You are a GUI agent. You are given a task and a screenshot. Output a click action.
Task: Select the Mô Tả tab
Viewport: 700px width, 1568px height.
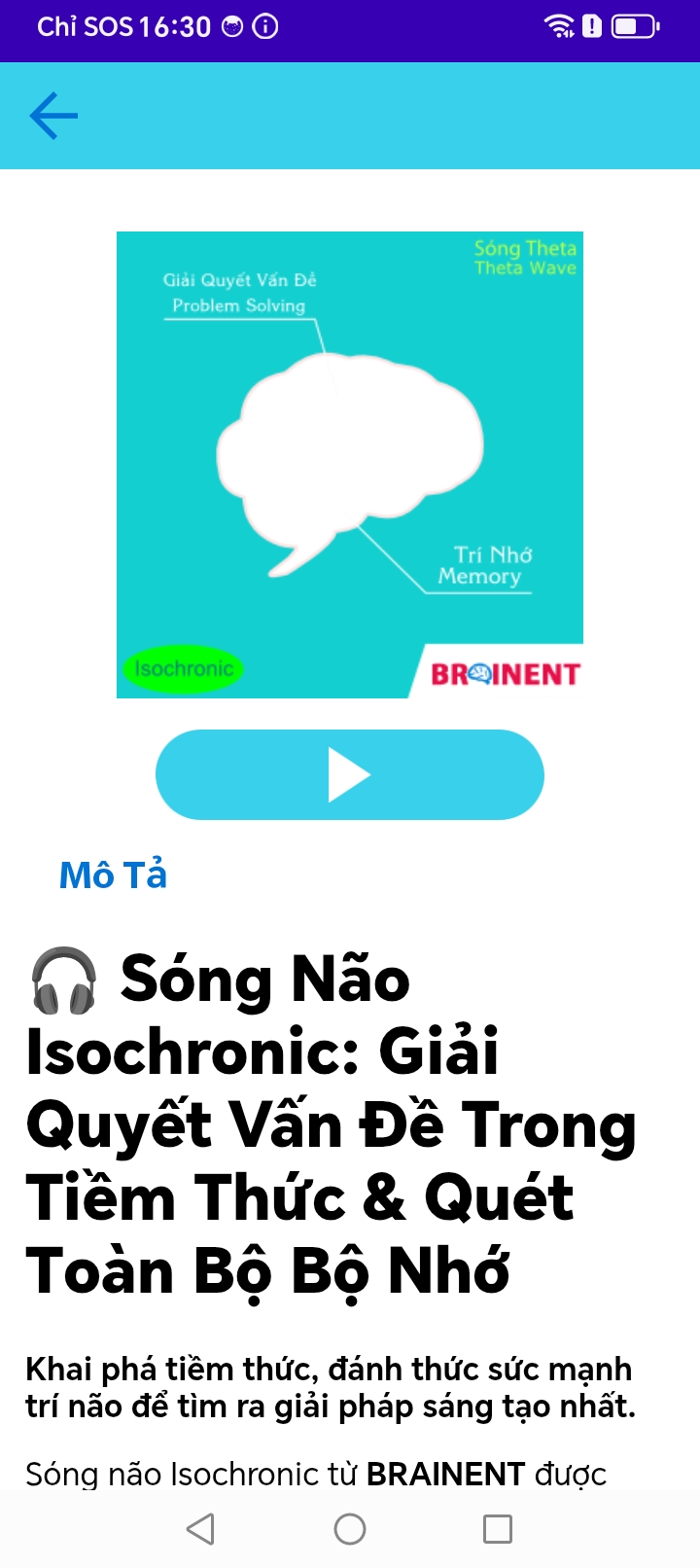click(113, 874)
